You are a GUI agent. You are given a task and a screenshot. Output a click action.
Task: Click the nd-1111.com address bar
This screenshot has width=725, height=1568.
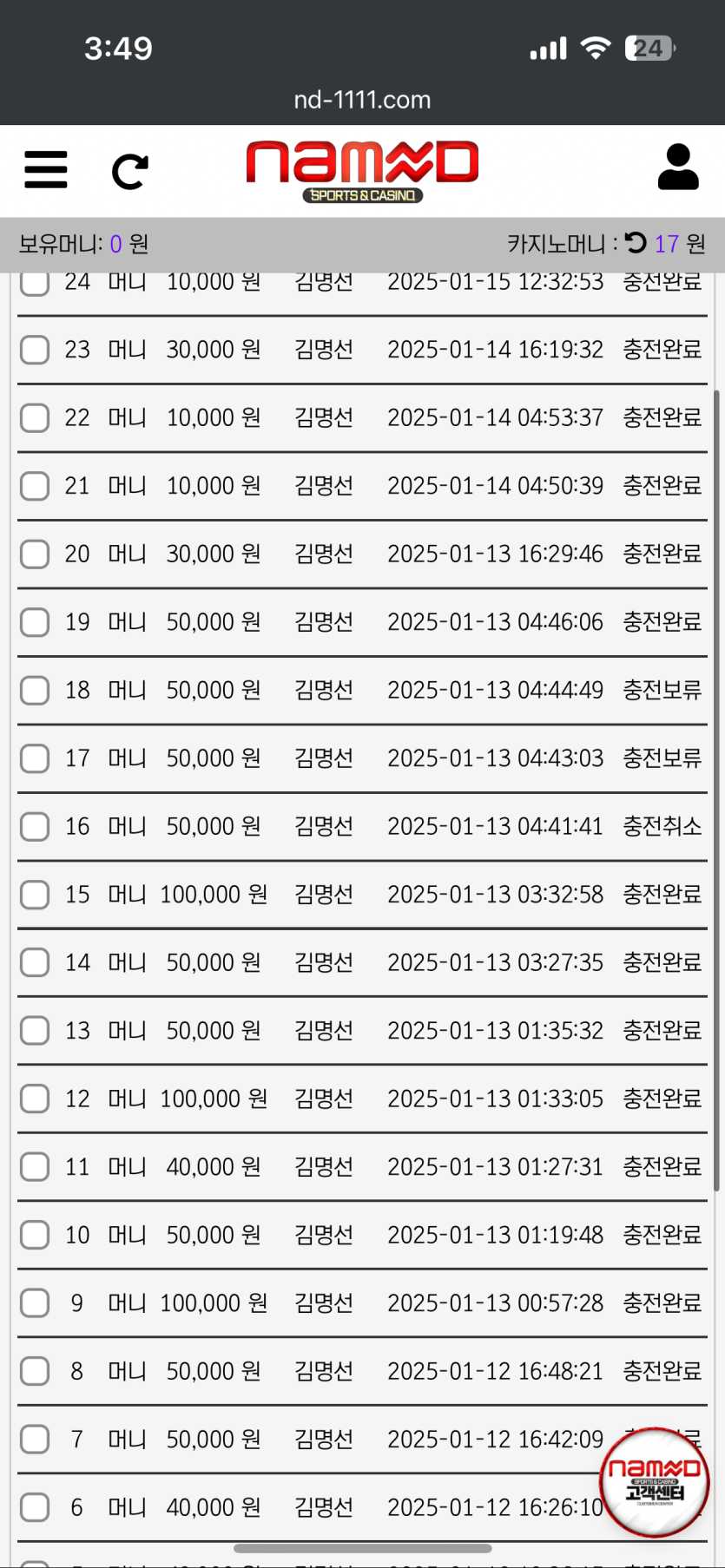[x=362, y=99]
